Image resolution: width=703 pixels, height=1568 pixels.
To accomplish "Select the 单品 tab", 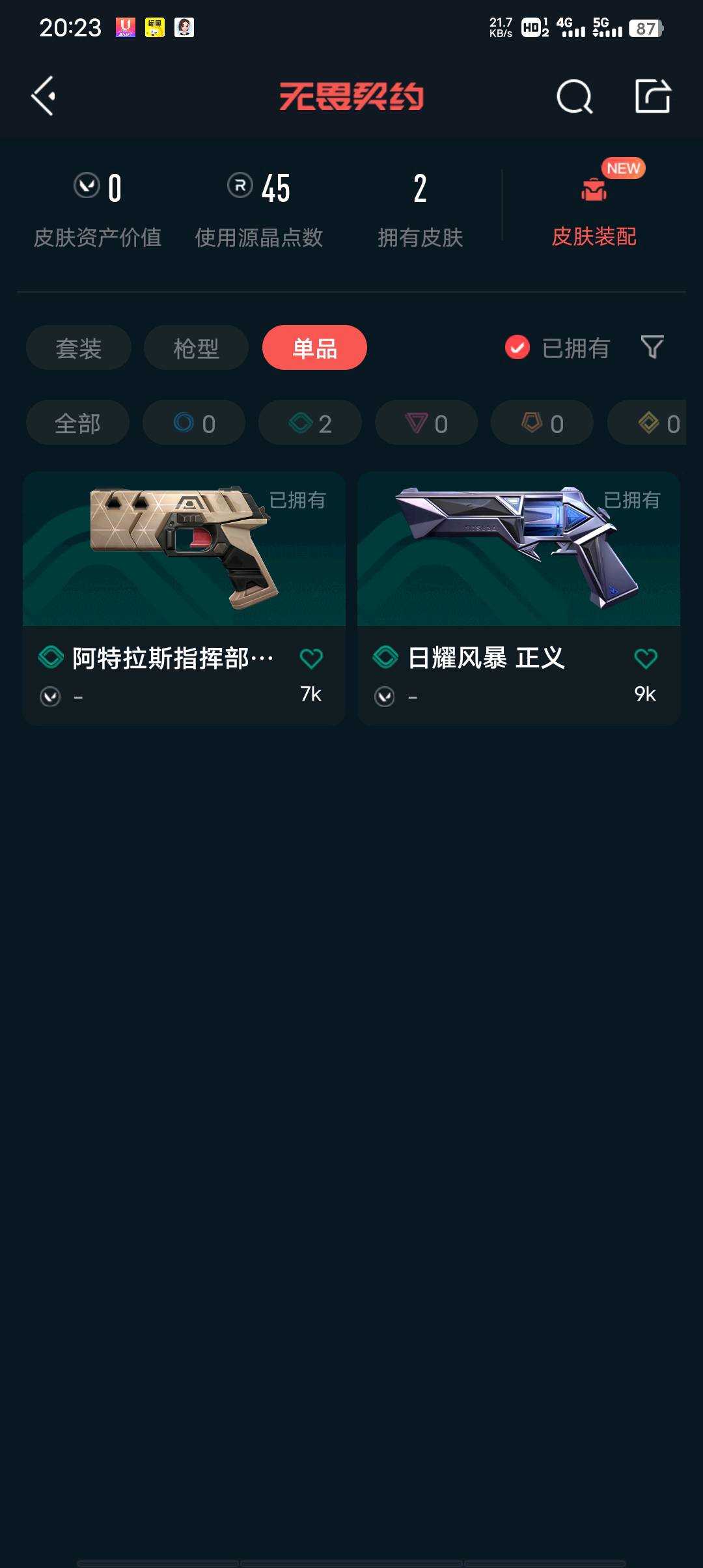I will [314, 348].
